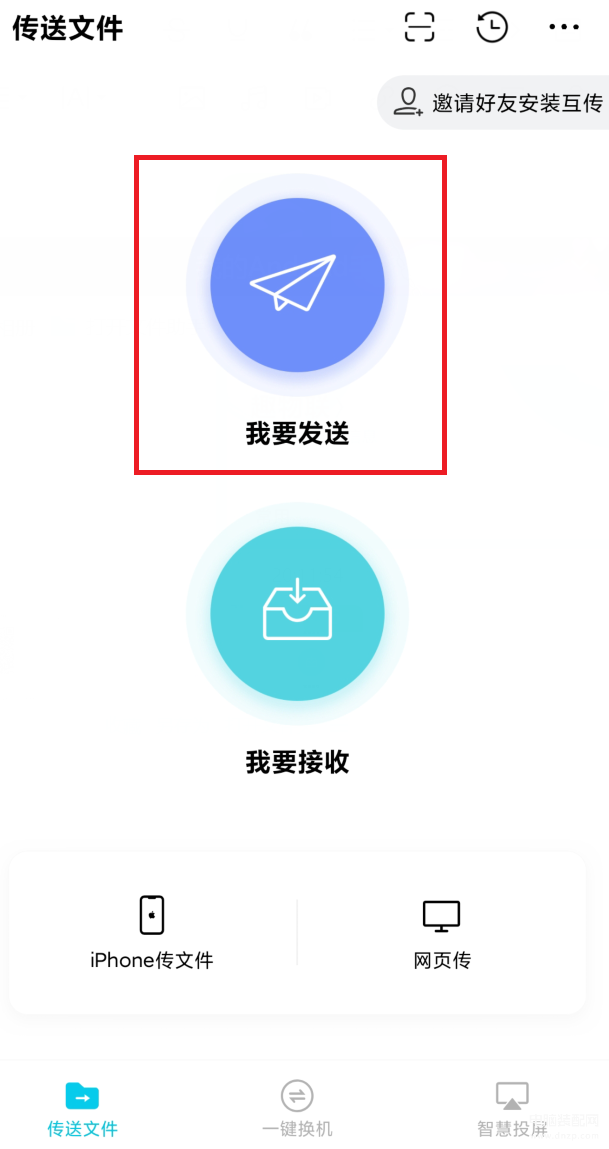Viewport: 609px width, 1149px height.
Task: Select the 传送文件 tab
Action: click(x=82, y=1108)
